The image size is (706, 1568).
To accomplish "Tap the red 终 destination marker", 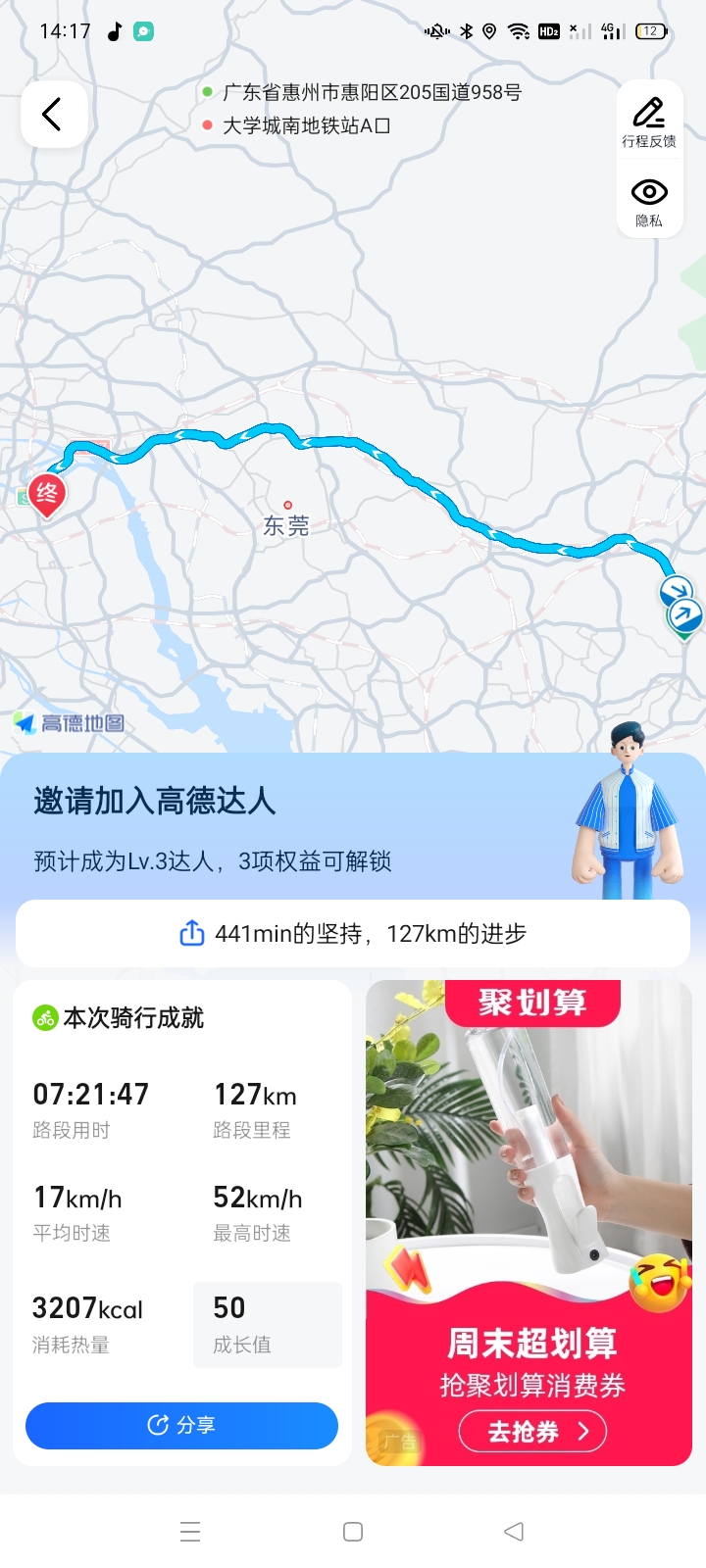I will pyautogui.click(x=46, y=495).
